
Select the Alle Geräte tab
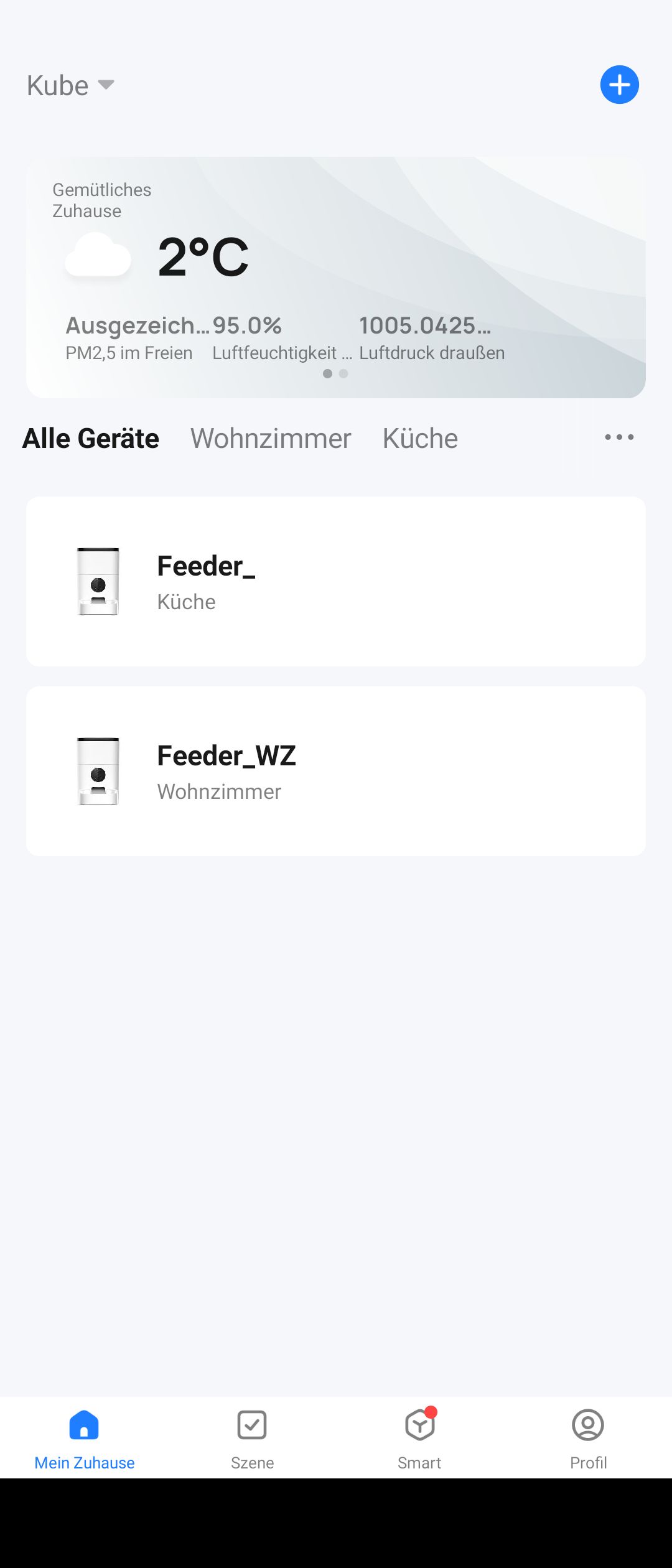[91, 439]
